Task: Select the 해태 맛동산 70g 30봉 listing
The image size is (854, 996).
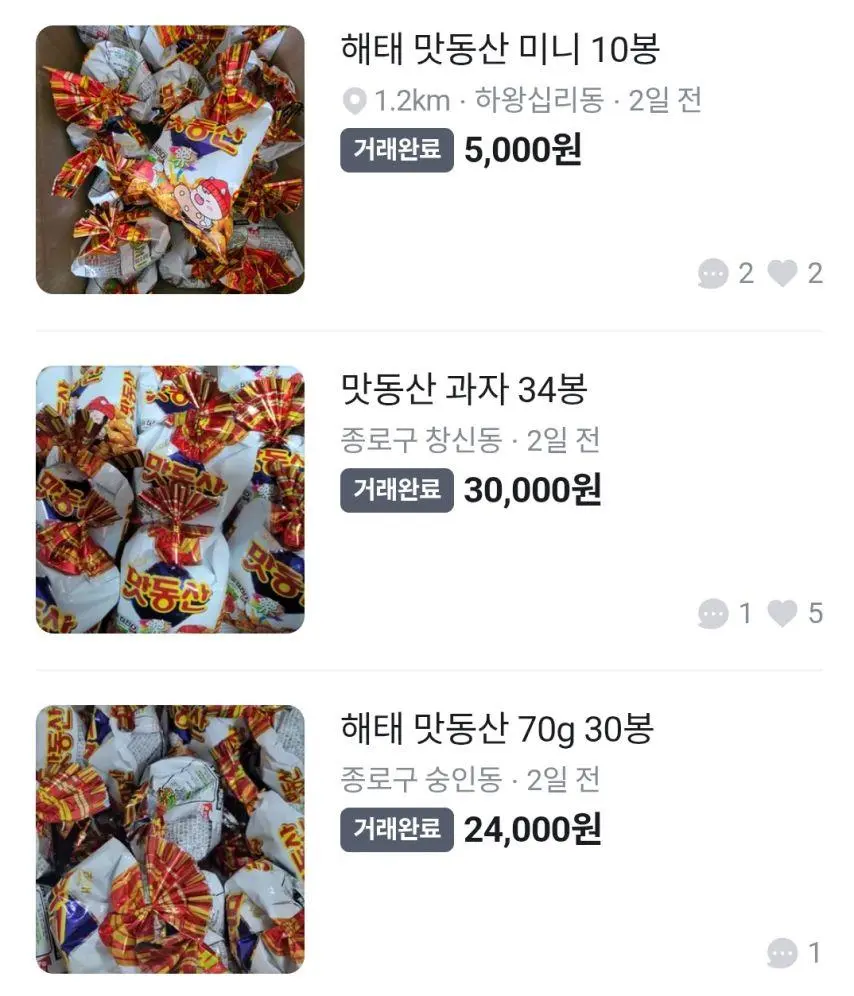Action: tap(496, 729)
